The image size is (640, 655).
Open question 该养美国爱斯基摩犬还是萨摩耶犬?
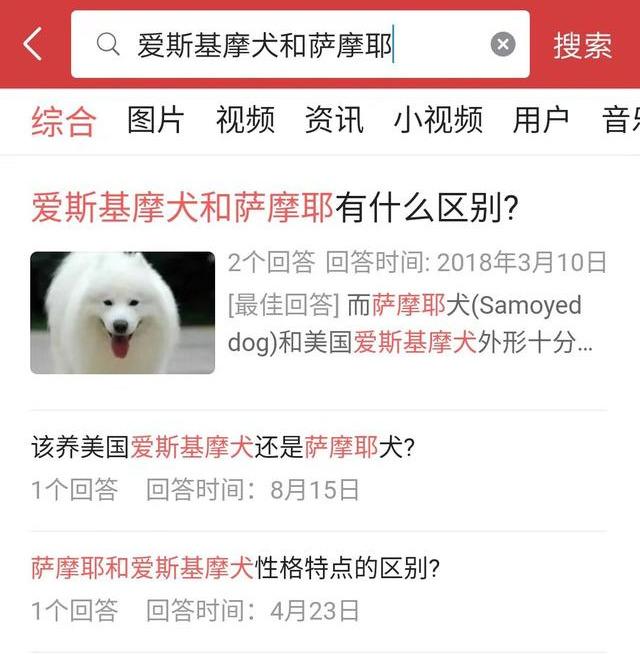223,446
